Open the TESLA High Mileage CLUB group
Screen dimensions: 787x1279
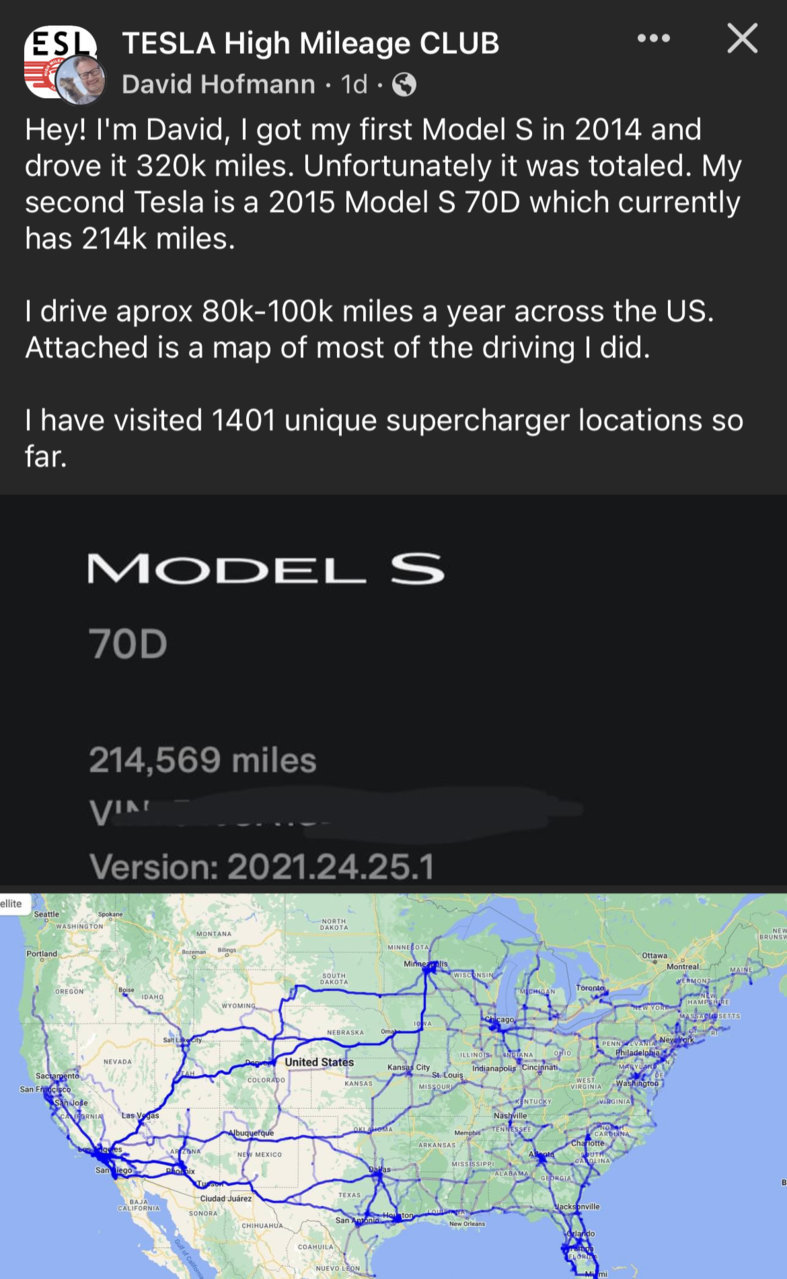coord(310,43)
